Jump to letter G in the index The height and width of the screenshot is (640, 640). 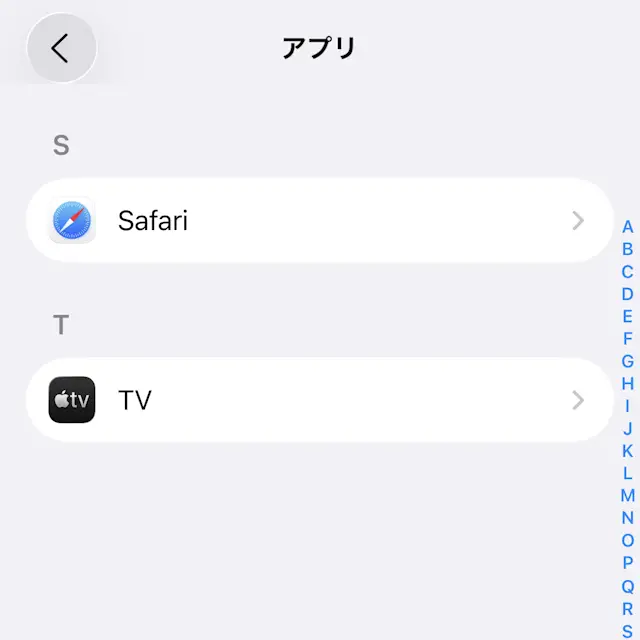click(627, 361)
